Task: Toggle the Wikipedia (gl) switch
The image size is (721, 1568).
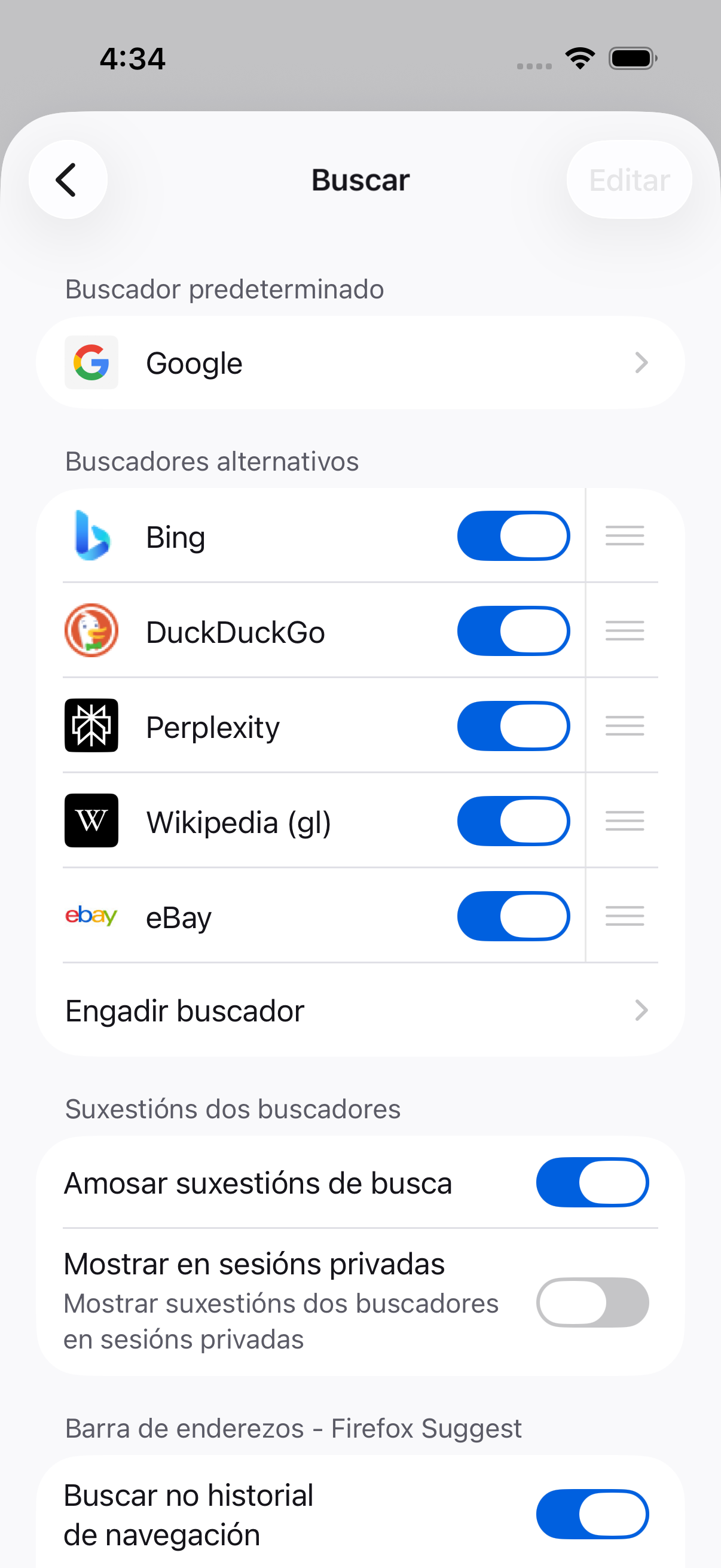Action: click(513, 821)
